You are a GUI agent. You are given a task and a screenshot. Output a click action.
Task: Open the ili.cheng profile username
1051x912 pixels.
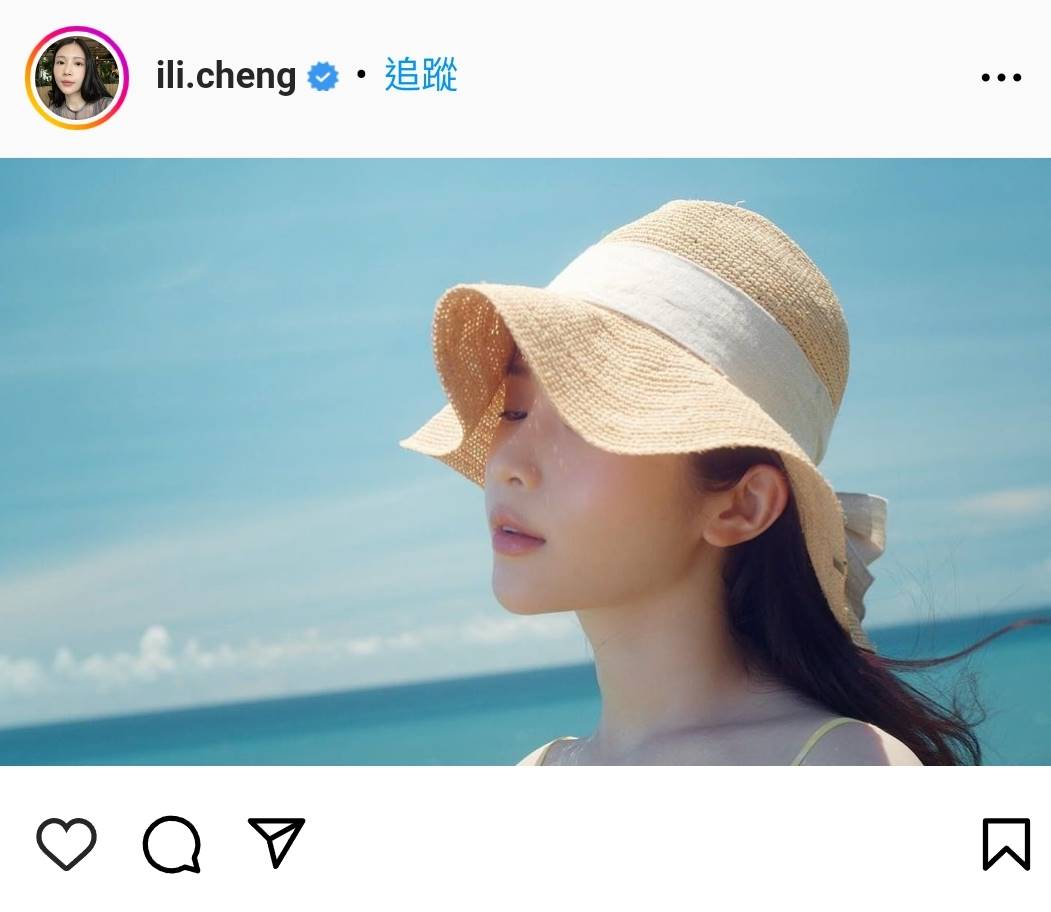click(226, 77)
